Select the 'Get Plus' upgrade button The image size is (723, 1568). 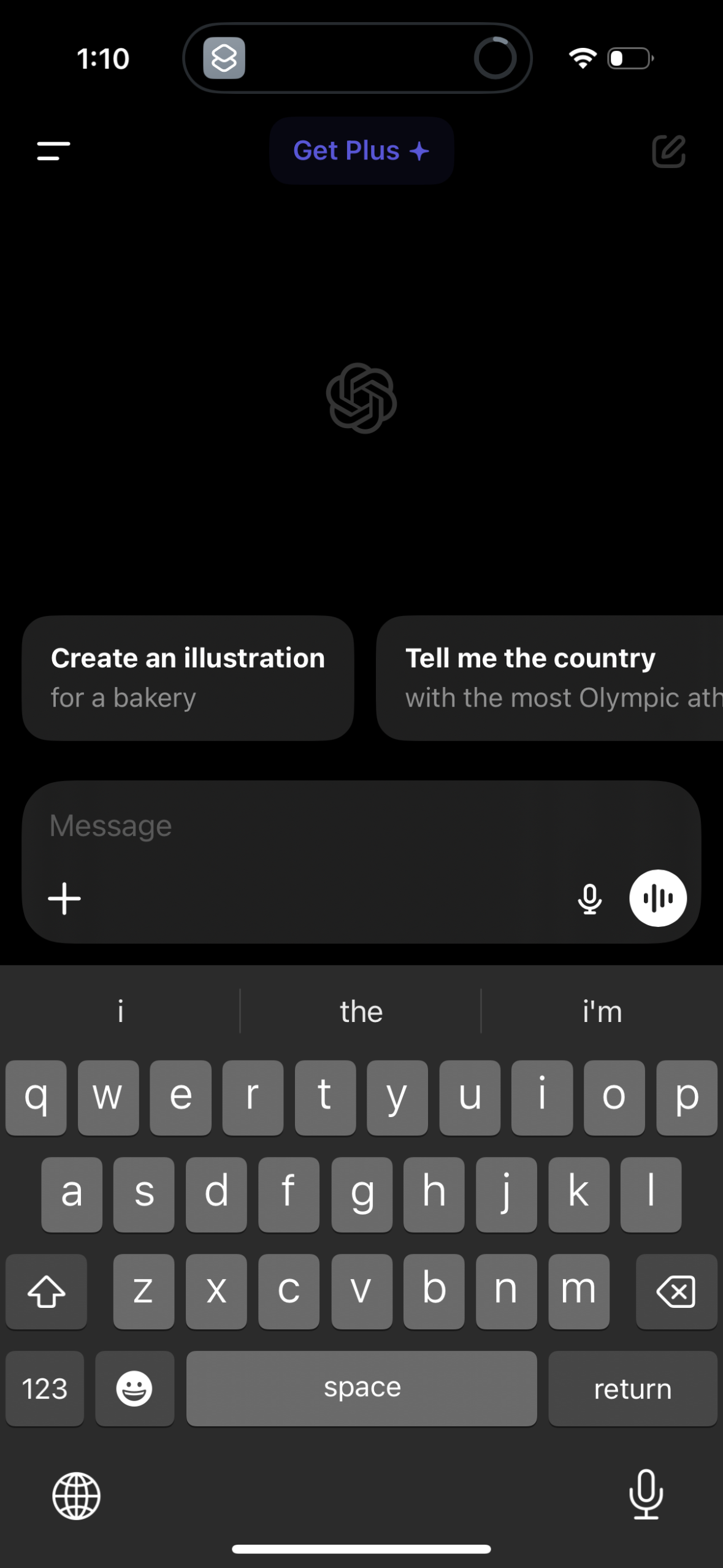pos(361,150)
